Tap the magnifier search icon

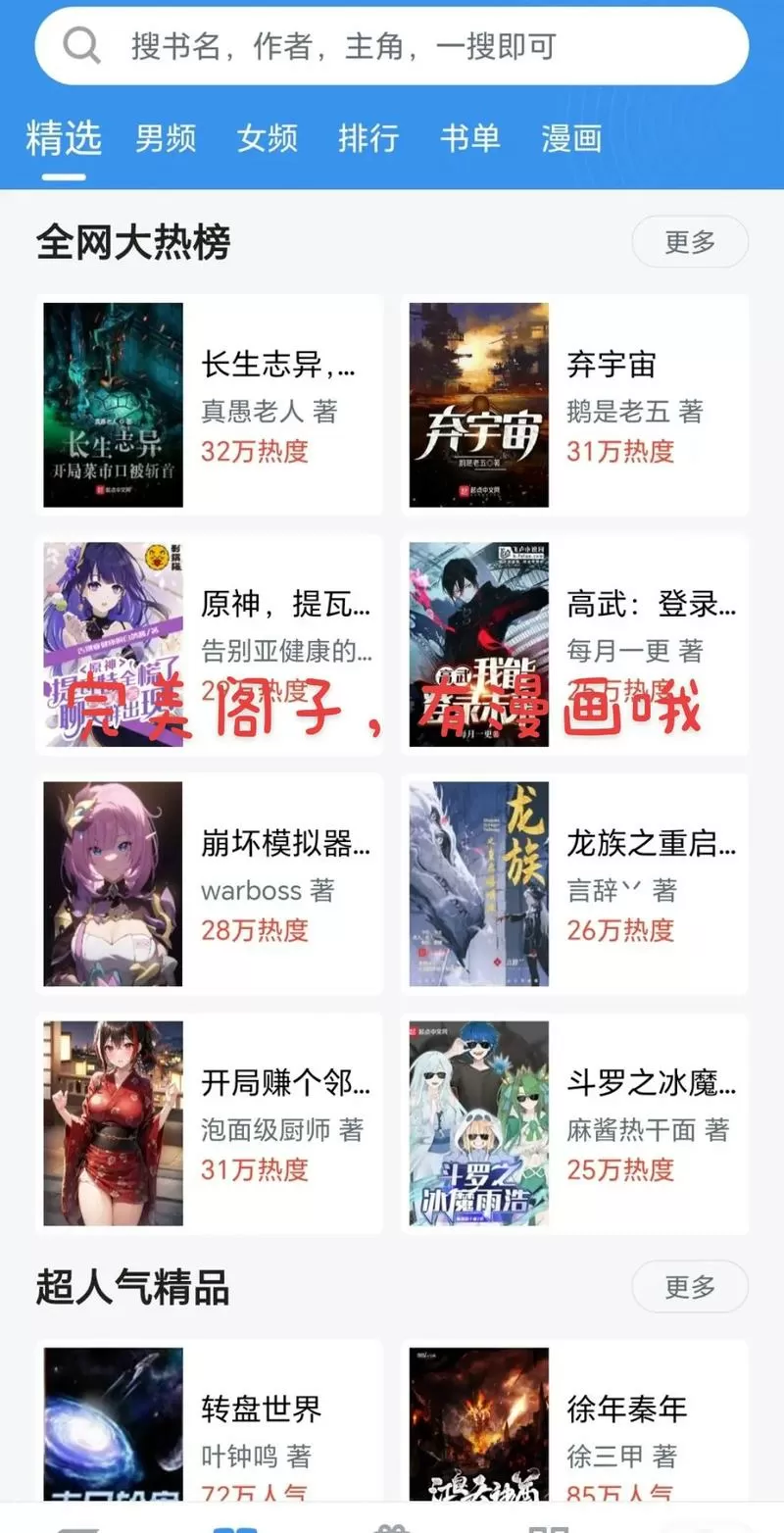[82, 44]
